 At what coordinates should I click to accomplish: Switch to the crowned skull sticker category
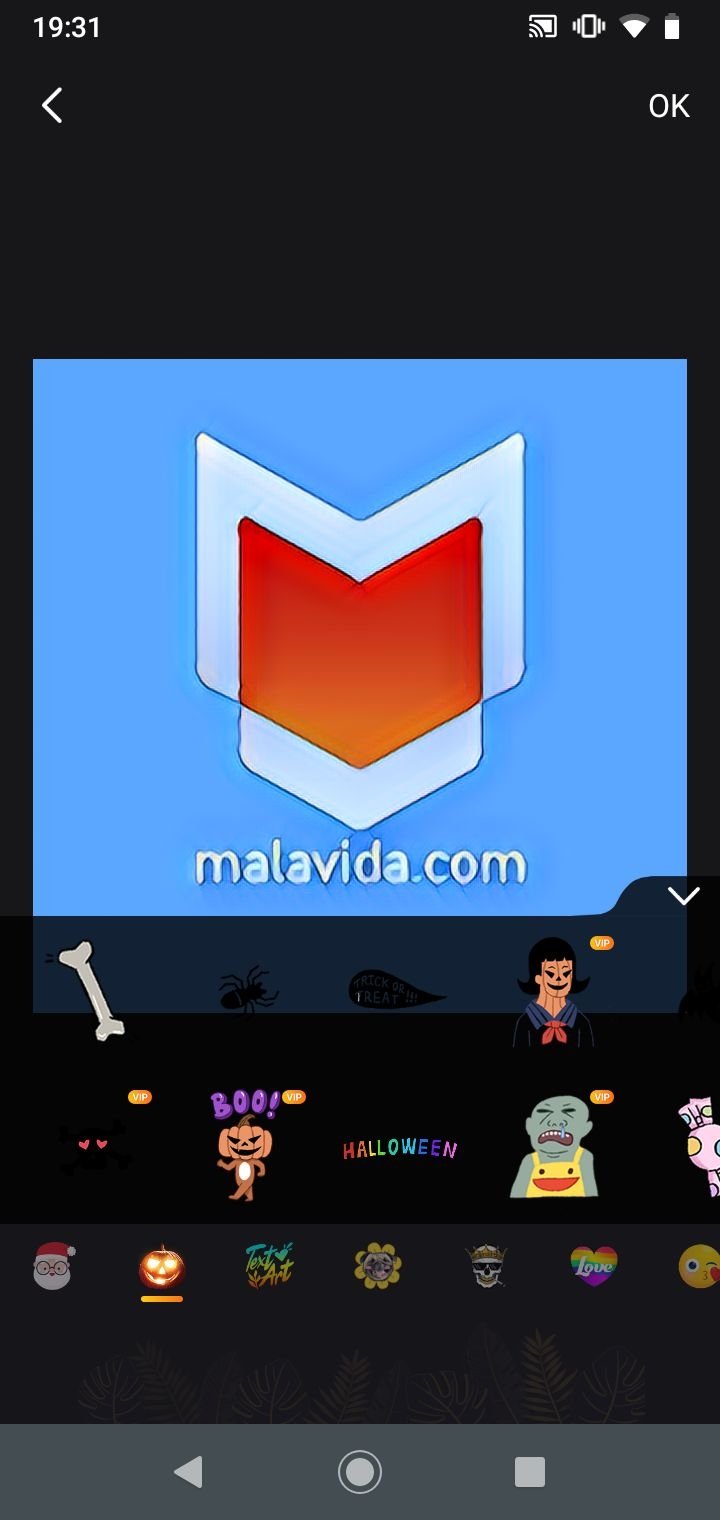487,1266
